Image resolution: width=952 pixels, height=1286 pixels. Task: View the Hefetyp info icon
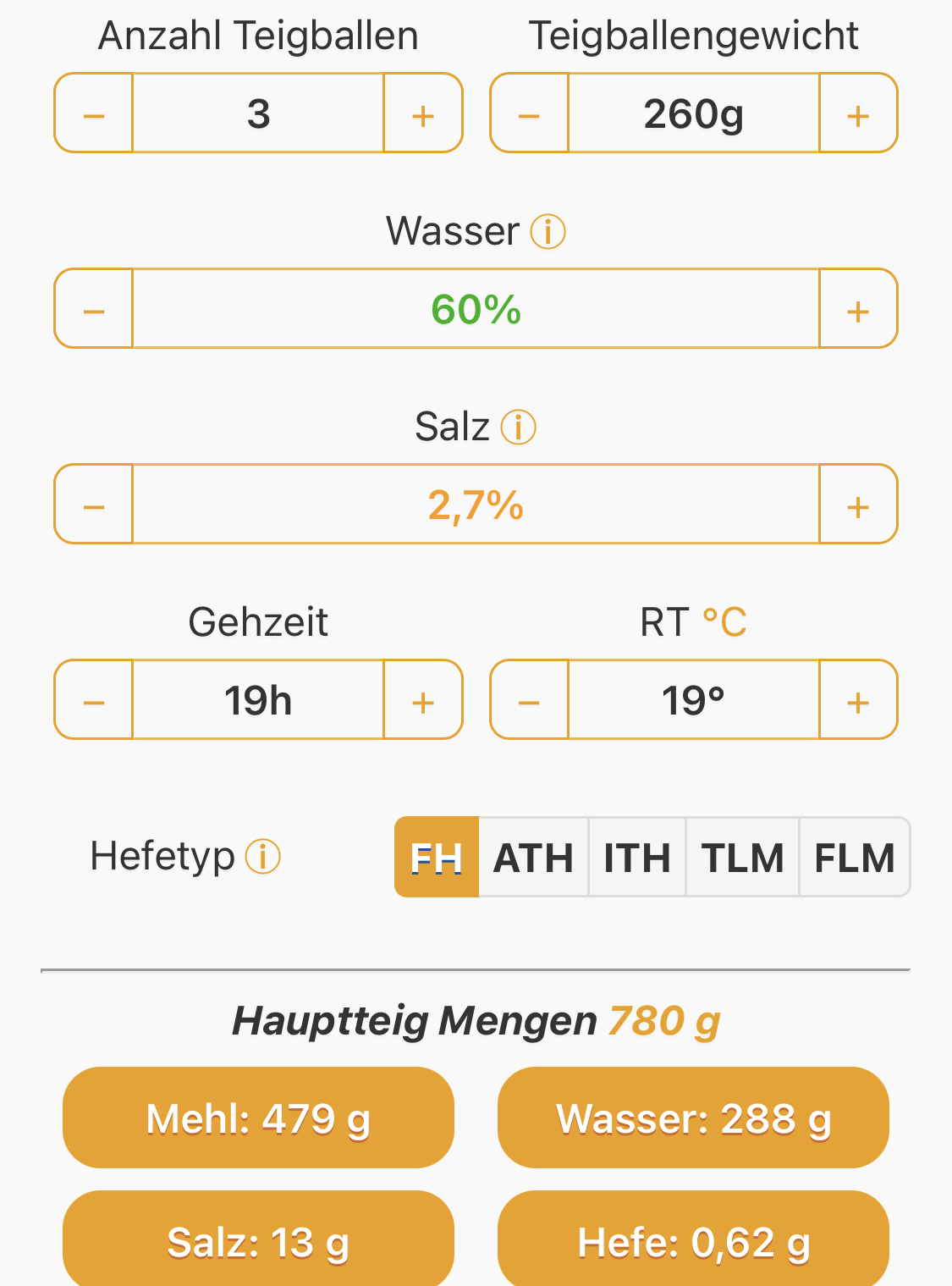263,856
